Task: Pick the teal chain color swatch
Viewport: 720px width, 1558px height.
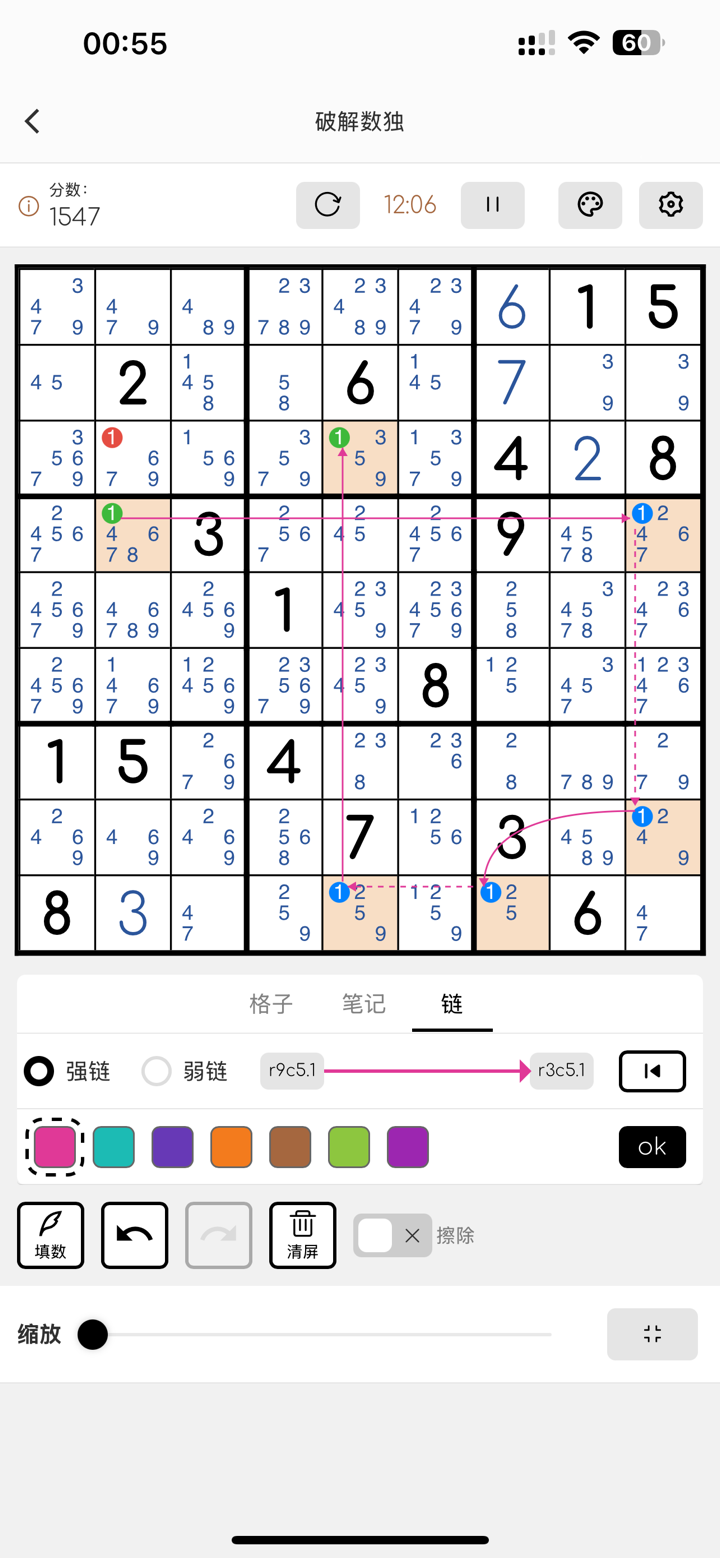Action: [114, 1147]
